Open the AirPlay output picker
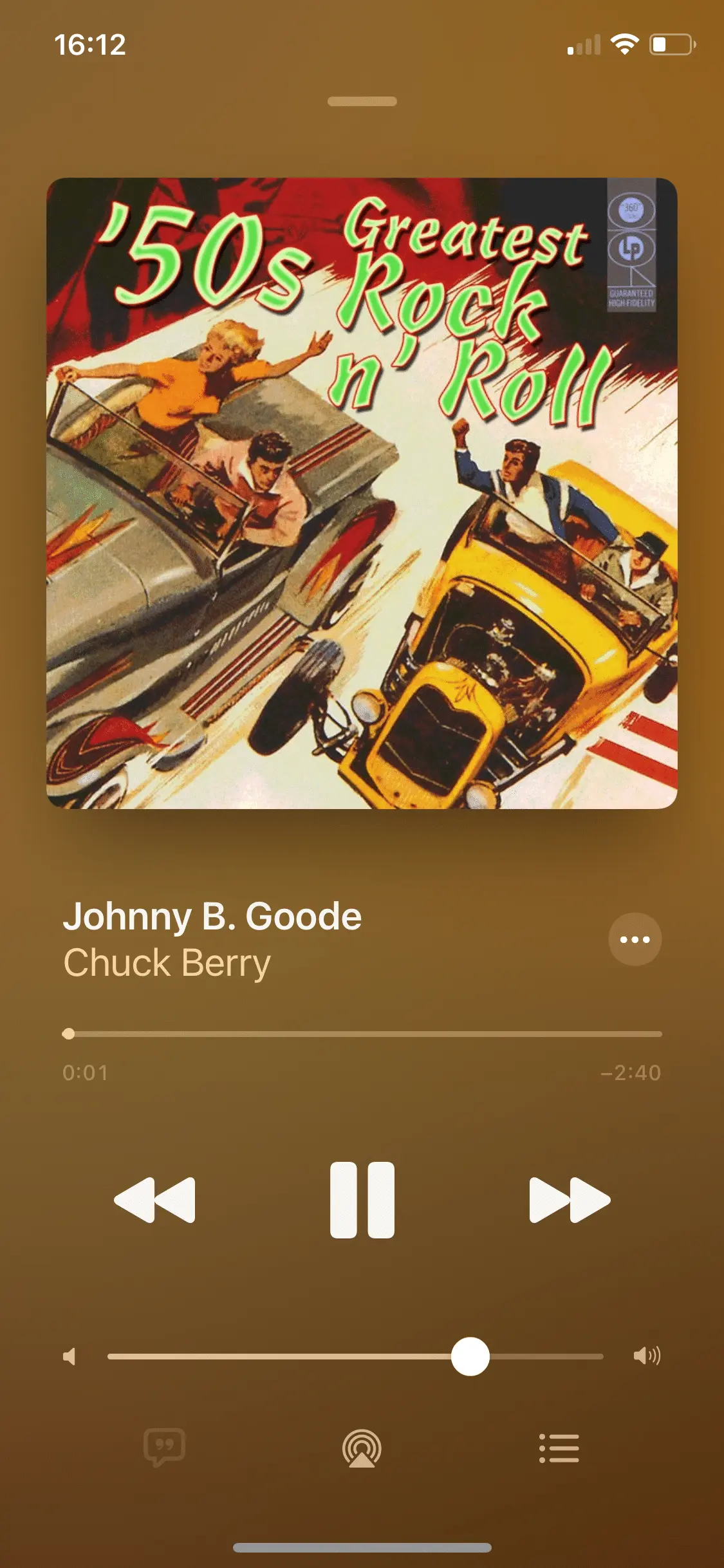Screen dimensions: 724x1568 click(x=362, y=1448)
